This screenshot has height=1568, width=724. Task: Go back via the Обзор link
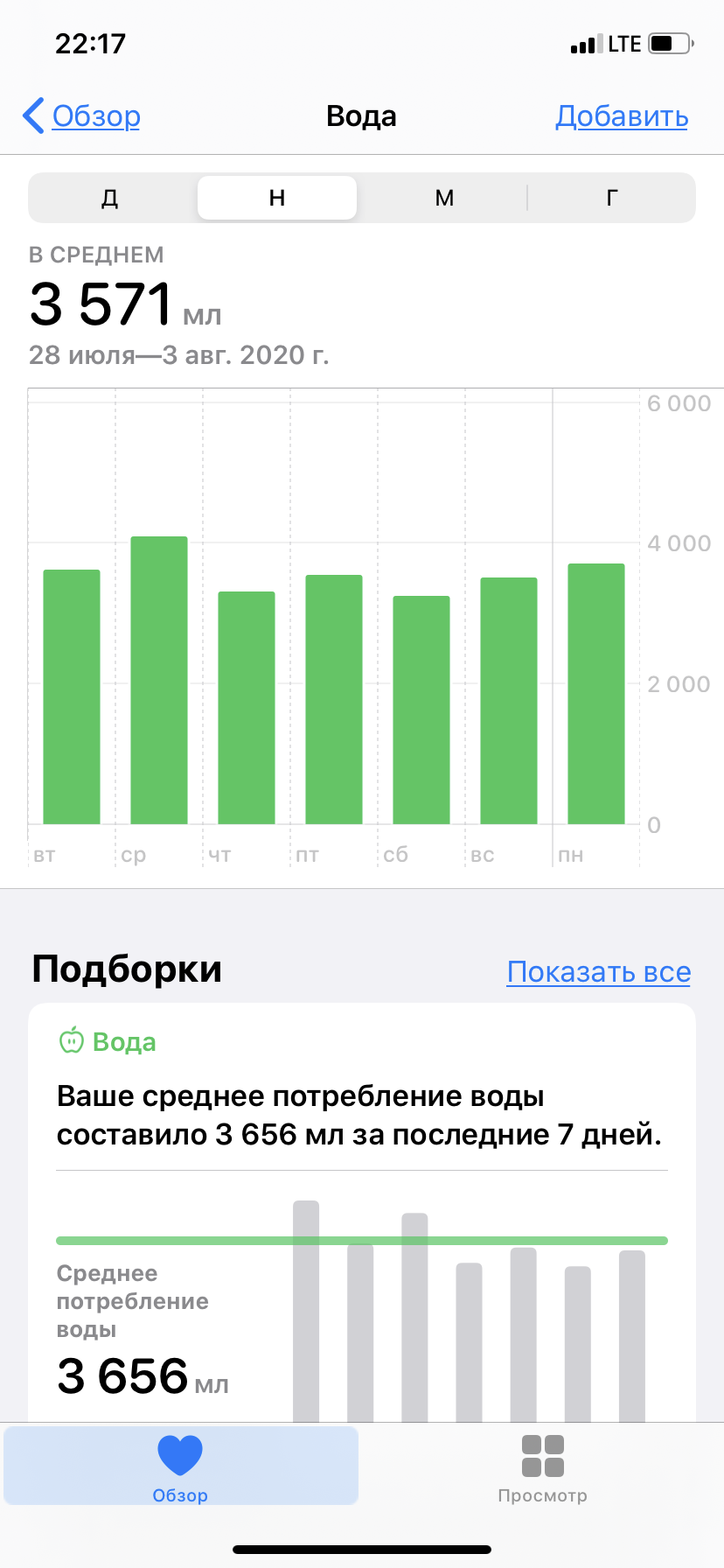pyautogui.click(x=96, y=115)
